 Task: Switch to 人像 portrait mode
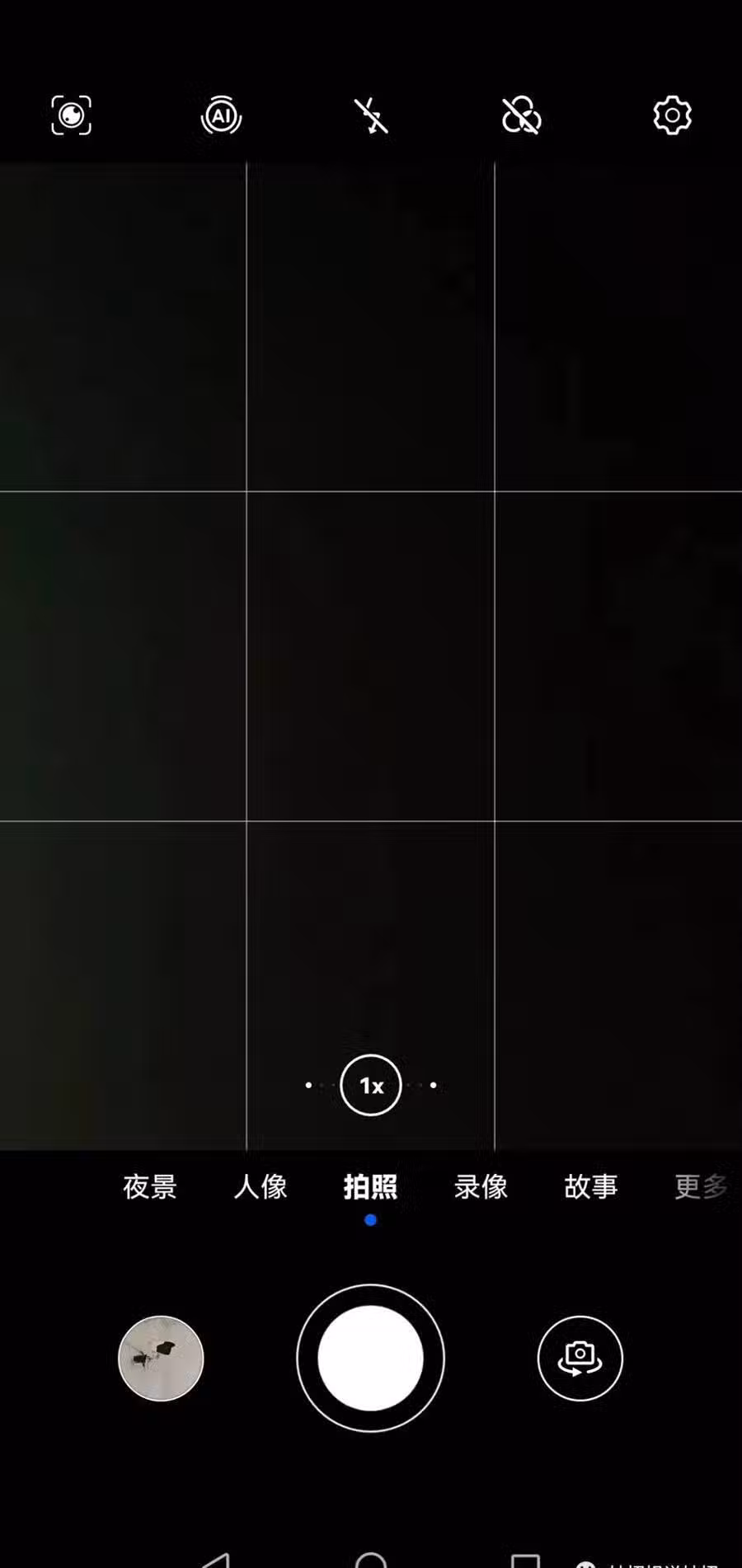click(x=261, y=1187)
